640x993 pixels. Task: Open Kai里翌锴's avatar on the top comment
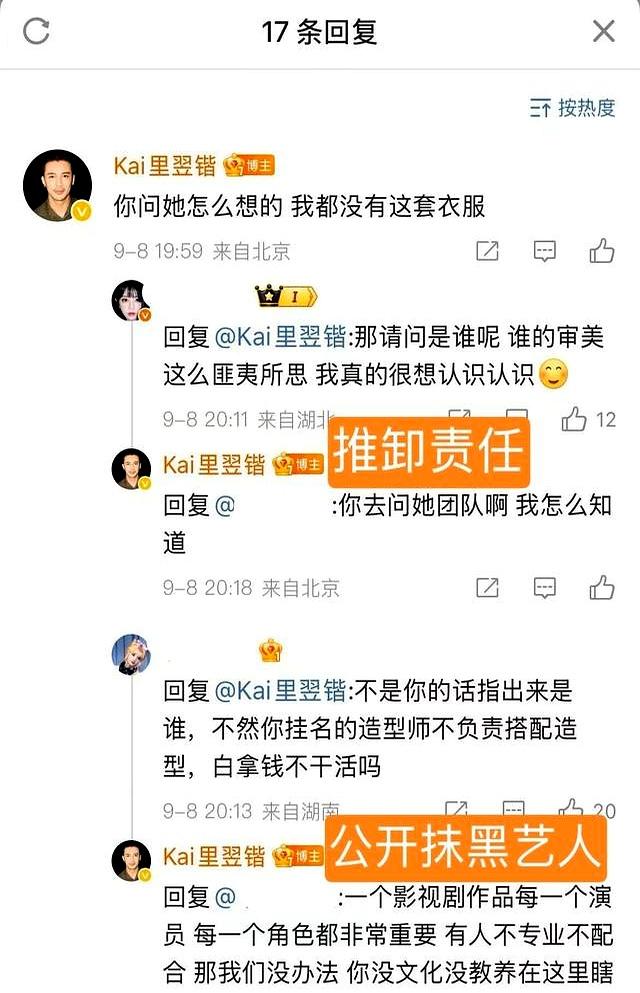pyautogui.click(x=57, y=185)
